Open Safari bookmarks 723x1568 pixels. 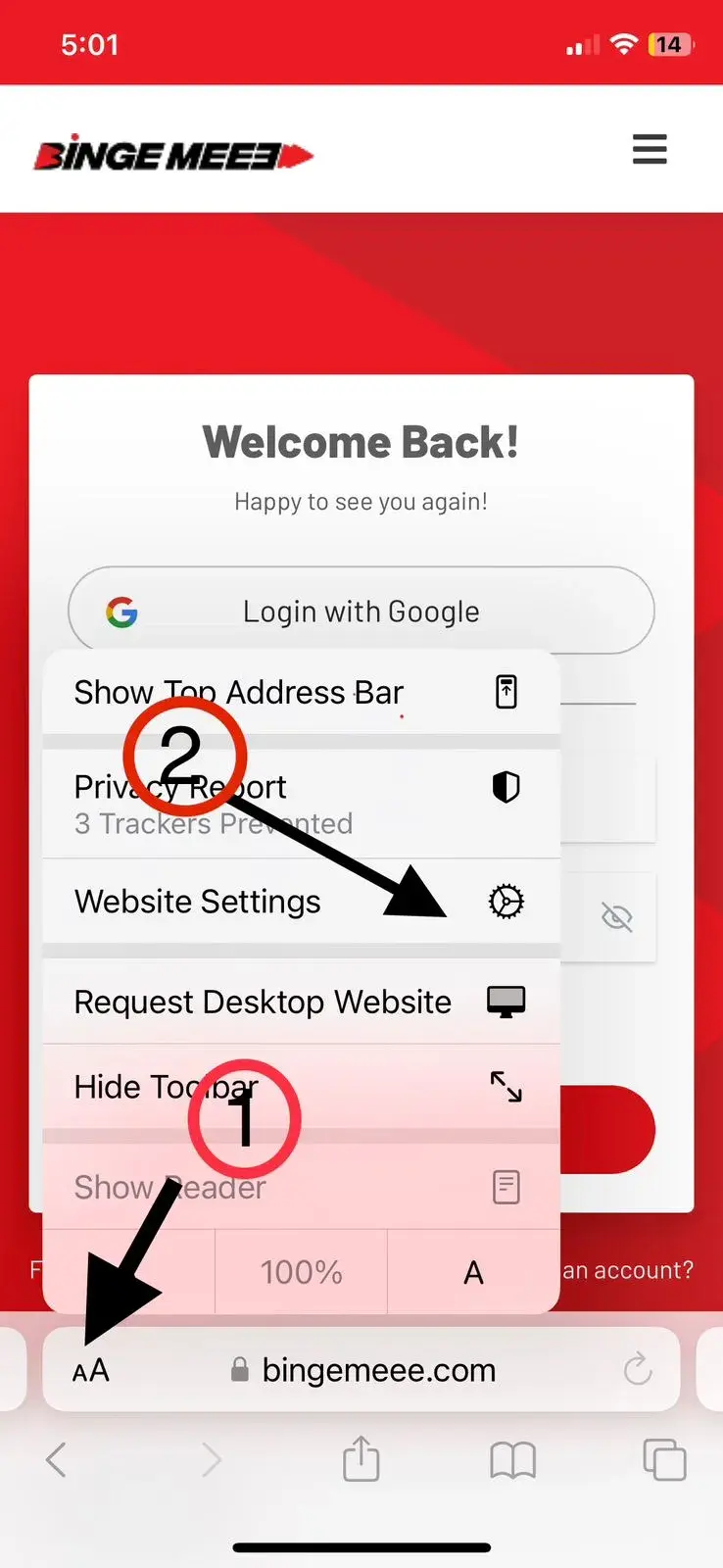point(512,1460)
